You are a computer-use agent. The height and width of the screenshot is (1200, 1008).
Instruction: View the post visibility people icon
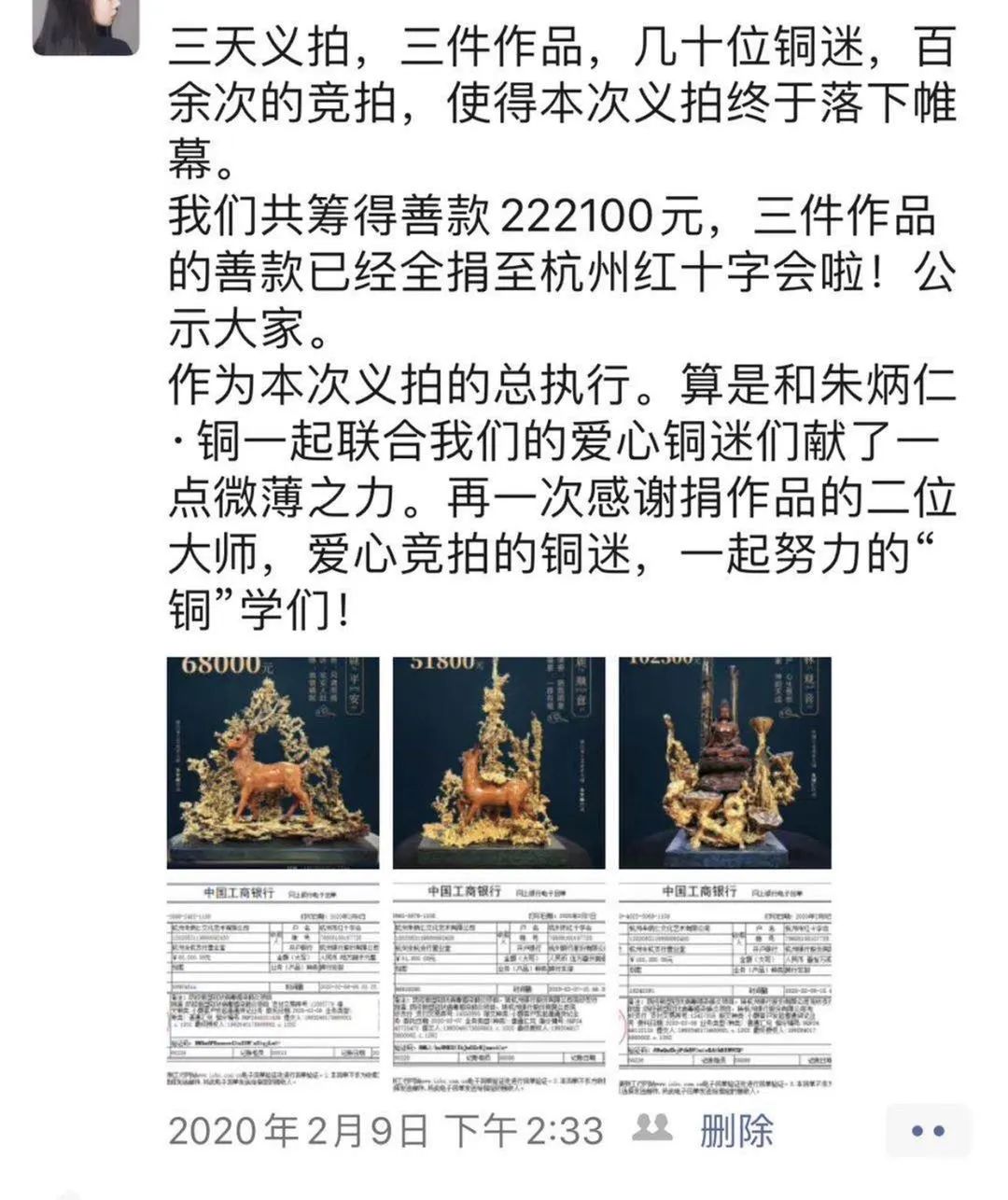(x=651, y=1128)
